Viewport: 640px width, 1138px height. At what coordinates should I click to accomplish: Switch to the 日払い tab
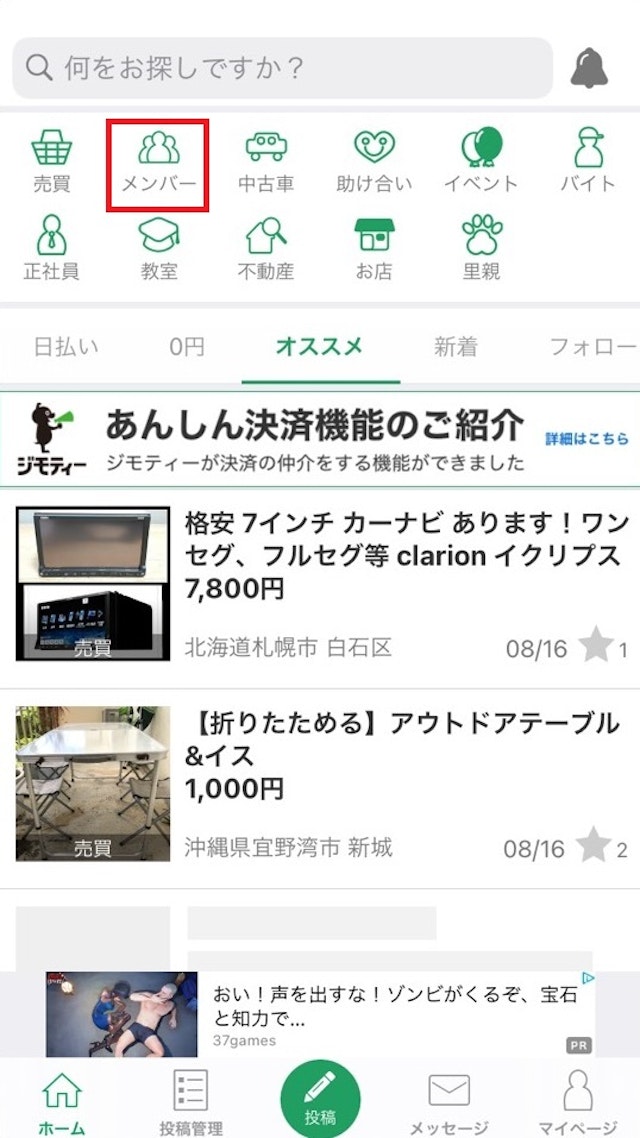(x=66, y=347)
